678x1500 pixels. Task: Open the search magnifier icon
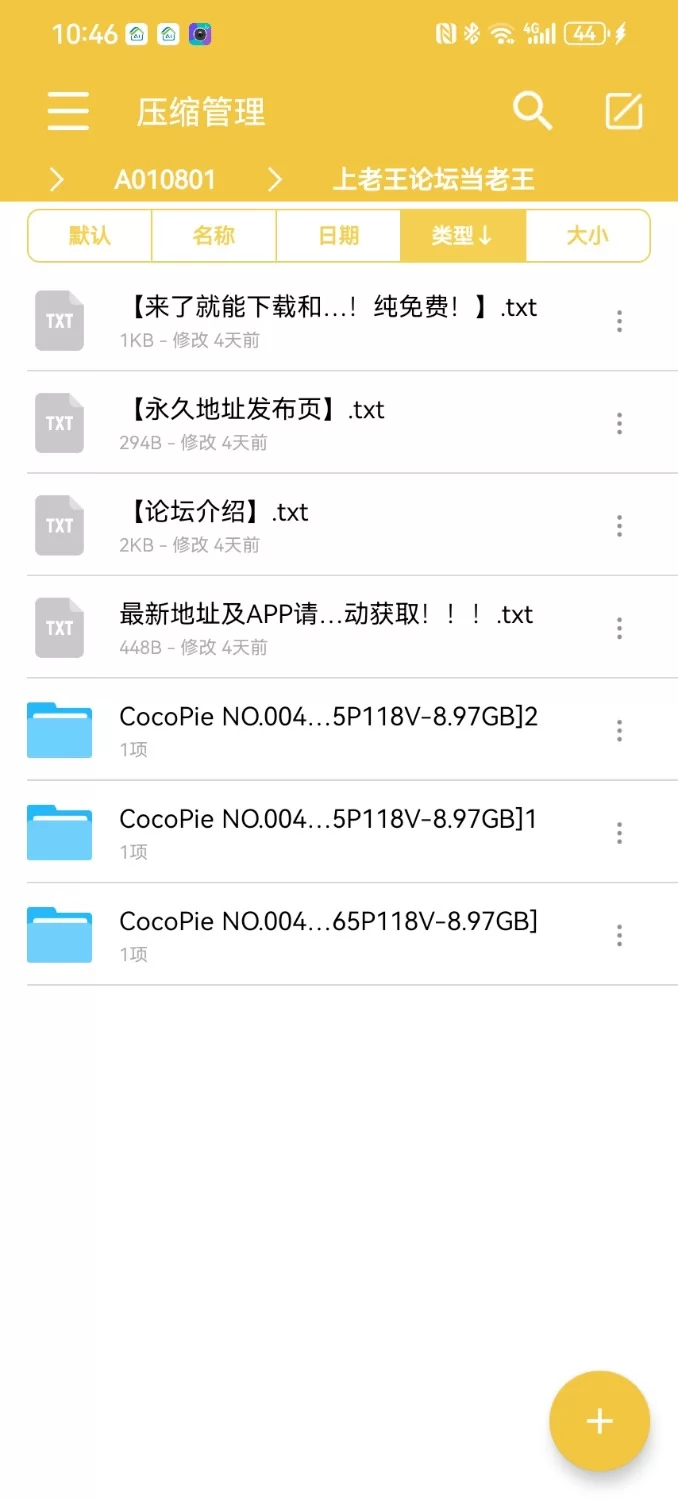click(x=532, y=111)
